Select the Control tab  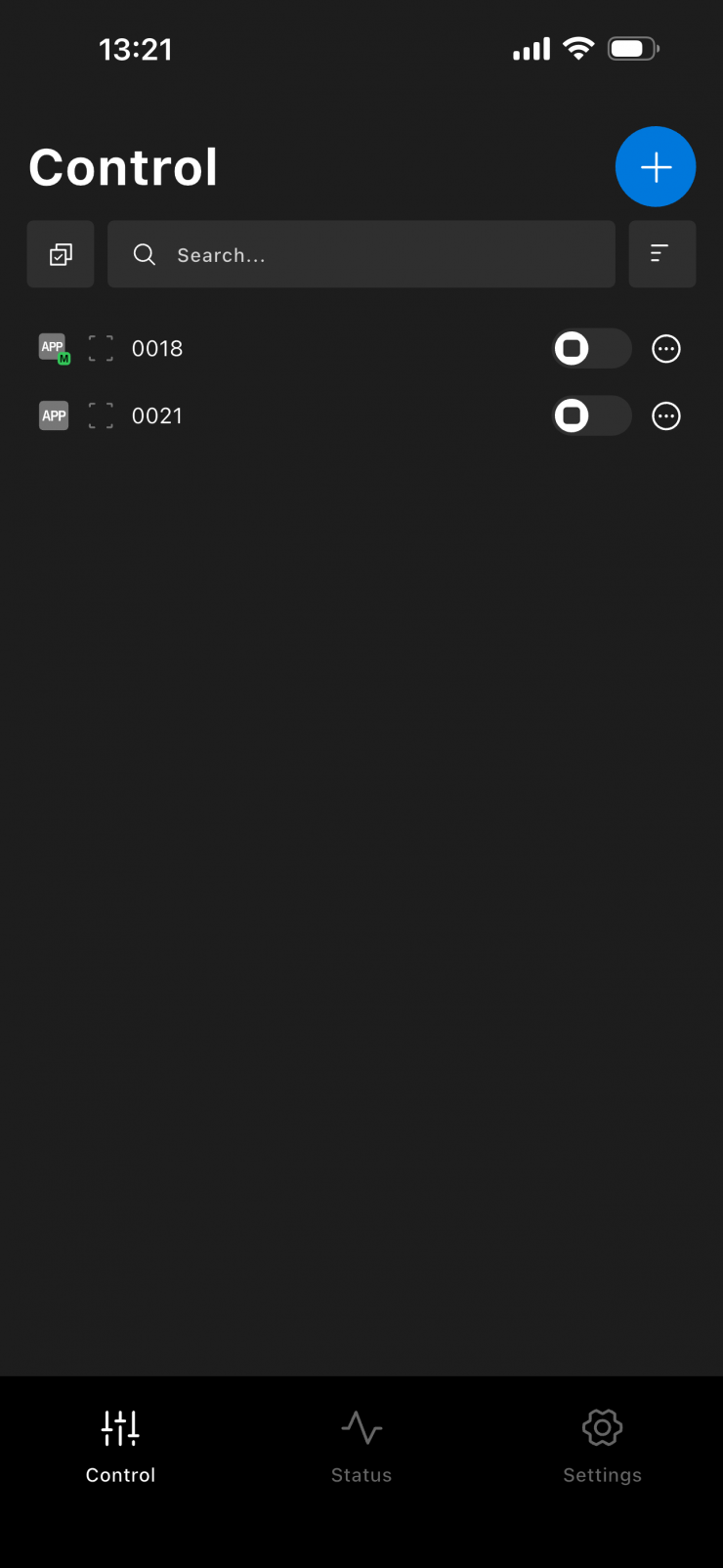120,1447
